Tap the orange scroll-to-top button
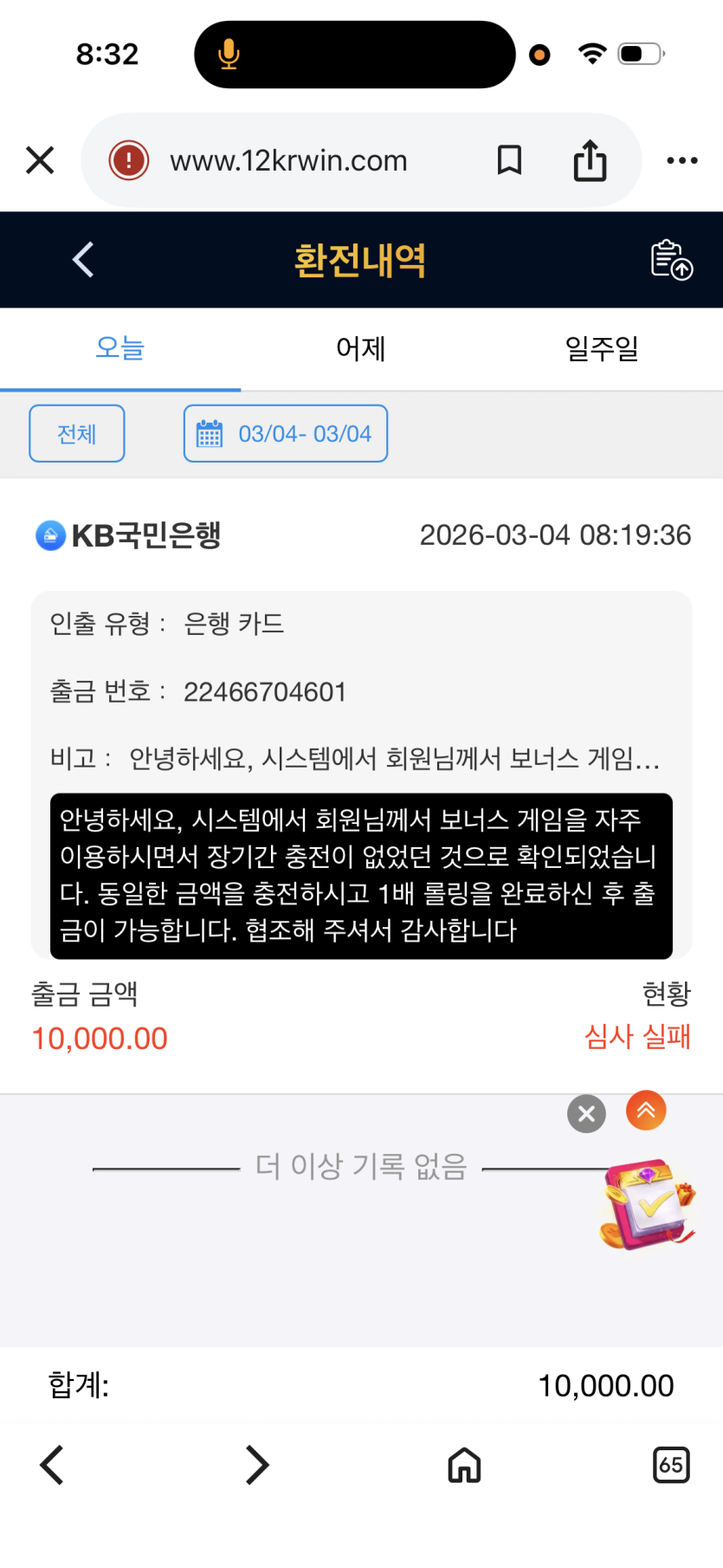The width and height of the screenshot is (723, 1568). [x=646, y=1110]
